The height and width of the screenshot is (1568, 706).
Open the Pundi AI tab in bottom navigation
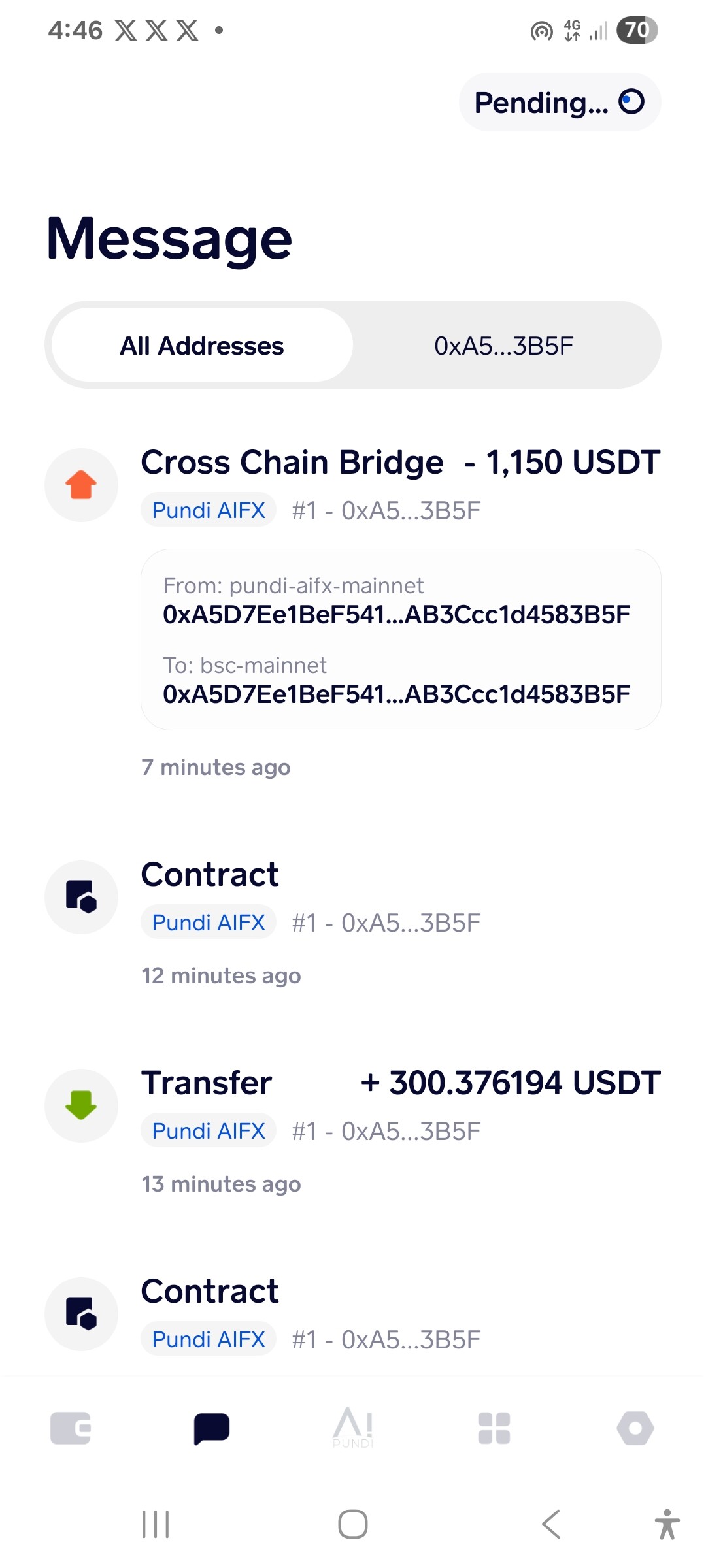353,1428
